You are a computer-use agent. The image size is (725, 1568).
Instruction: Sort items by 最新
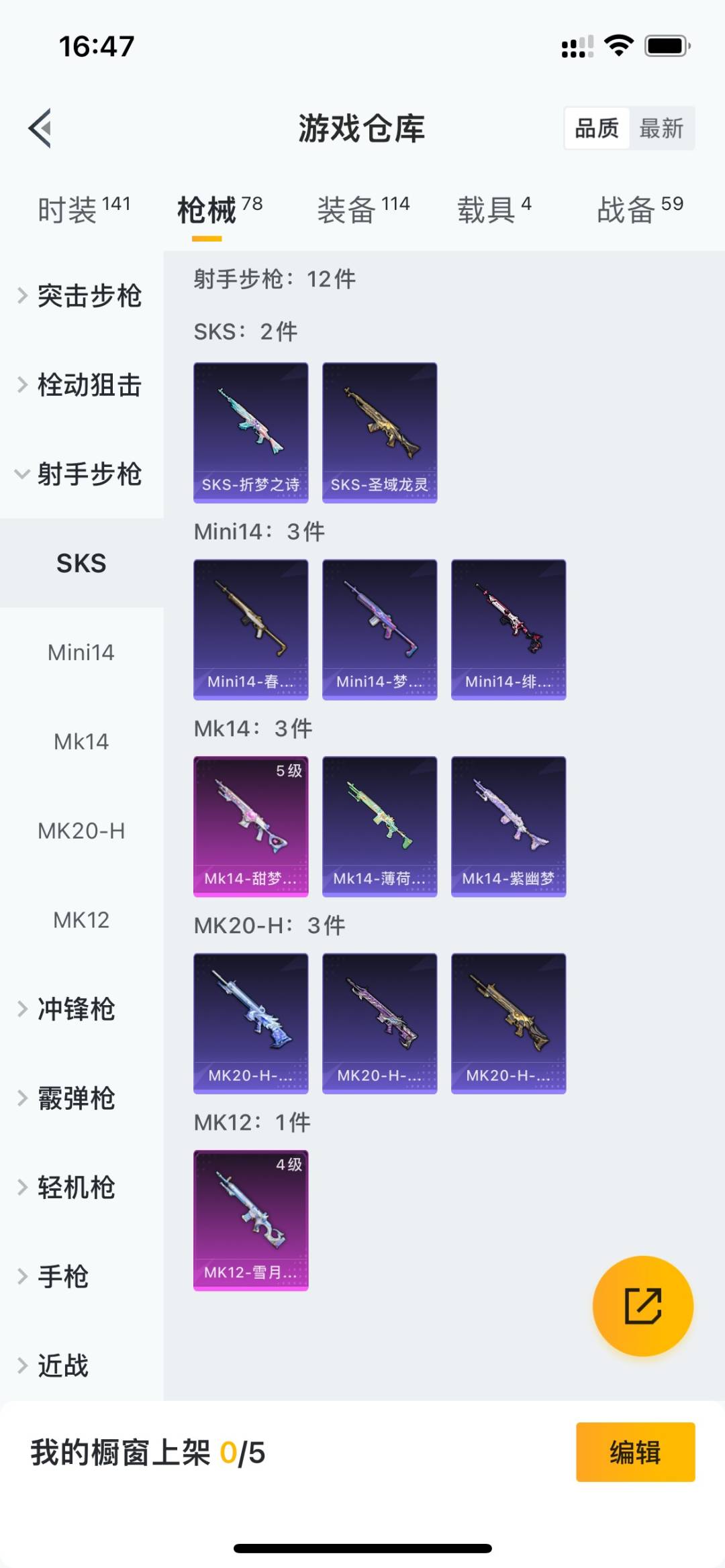coord(661,128)
